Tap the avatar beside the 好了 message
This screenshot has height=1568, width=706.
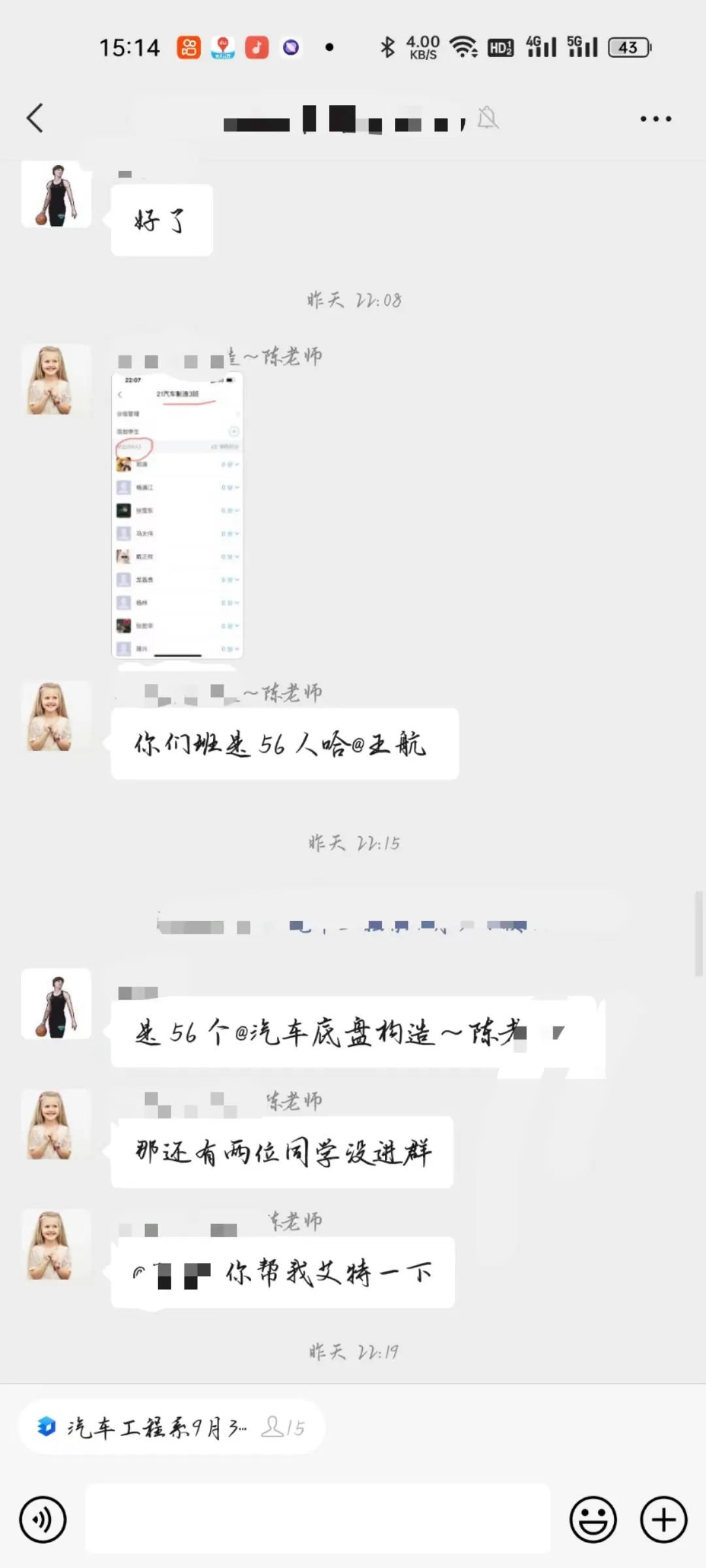[x=56, y=195]
